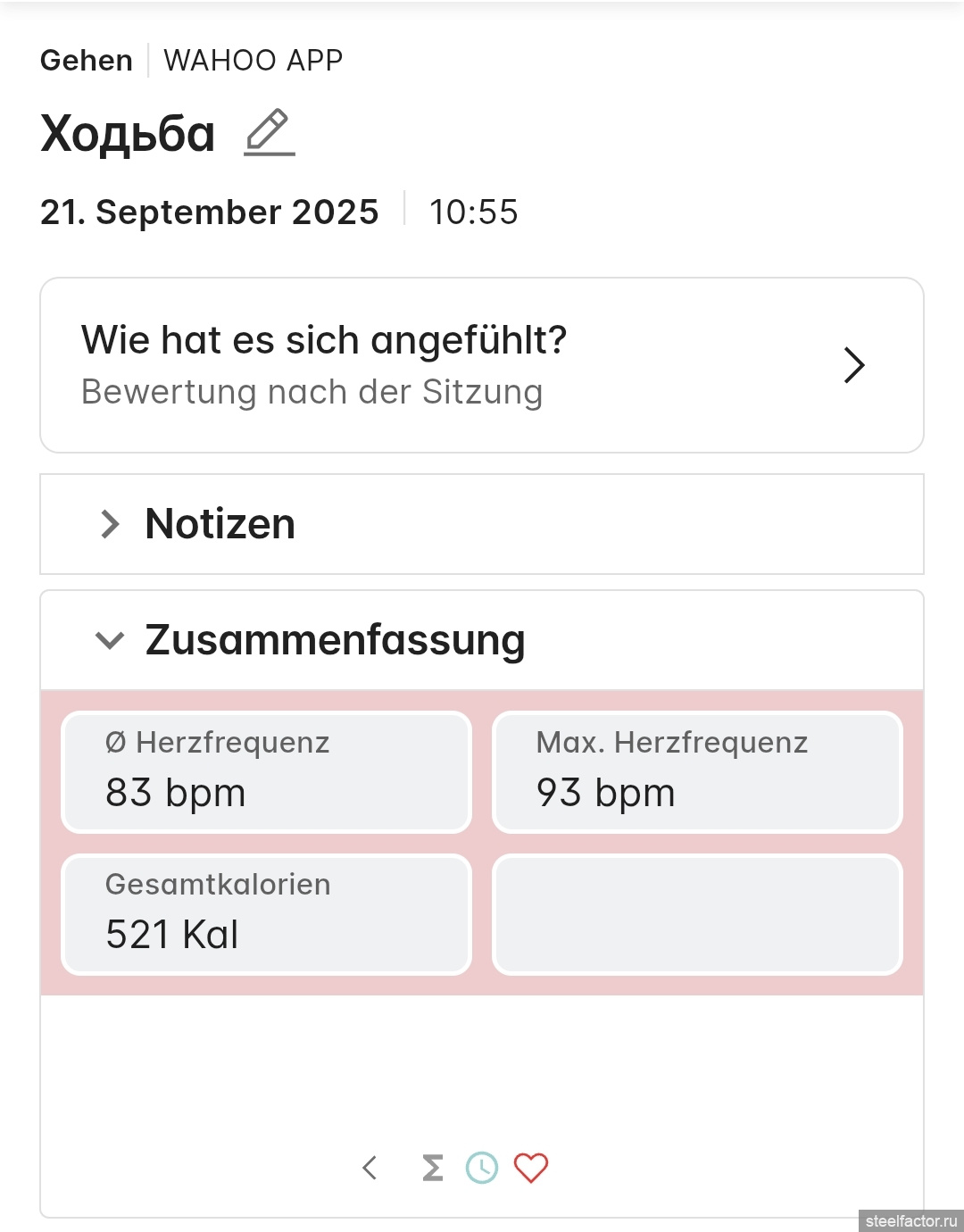Edit the workout title Ходьба

[269, 133]
